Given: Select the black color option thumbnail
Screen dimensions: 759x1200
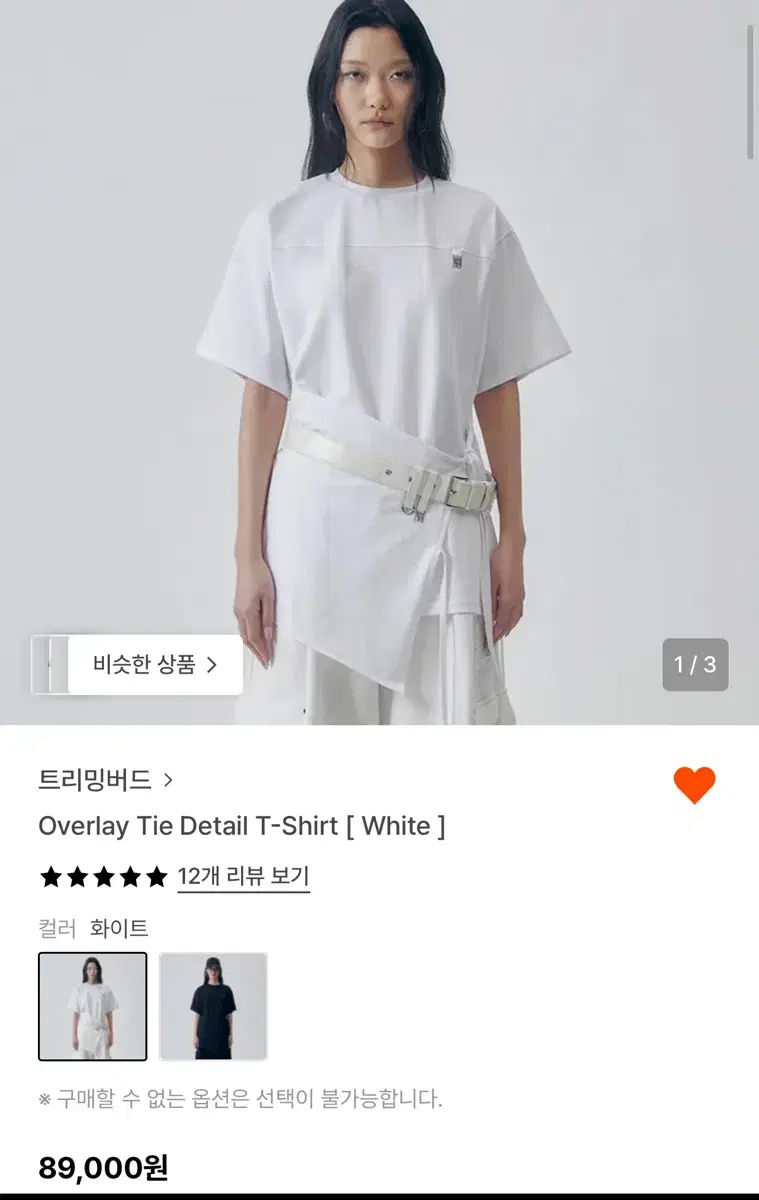Looking at the screenshot, I should click(212, 1005).
